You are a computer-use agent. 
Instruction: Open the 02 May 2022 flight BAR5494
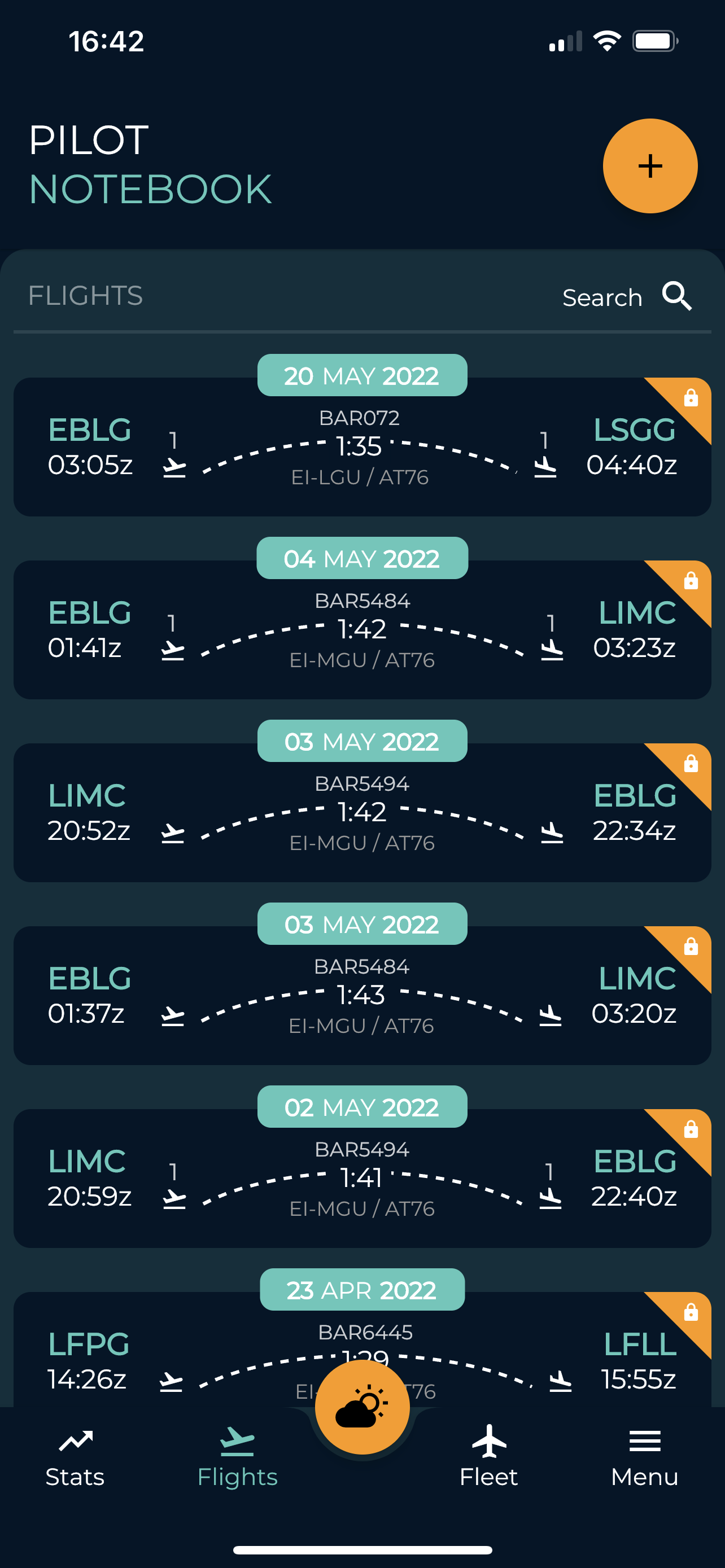click(x=362, y=1179)
